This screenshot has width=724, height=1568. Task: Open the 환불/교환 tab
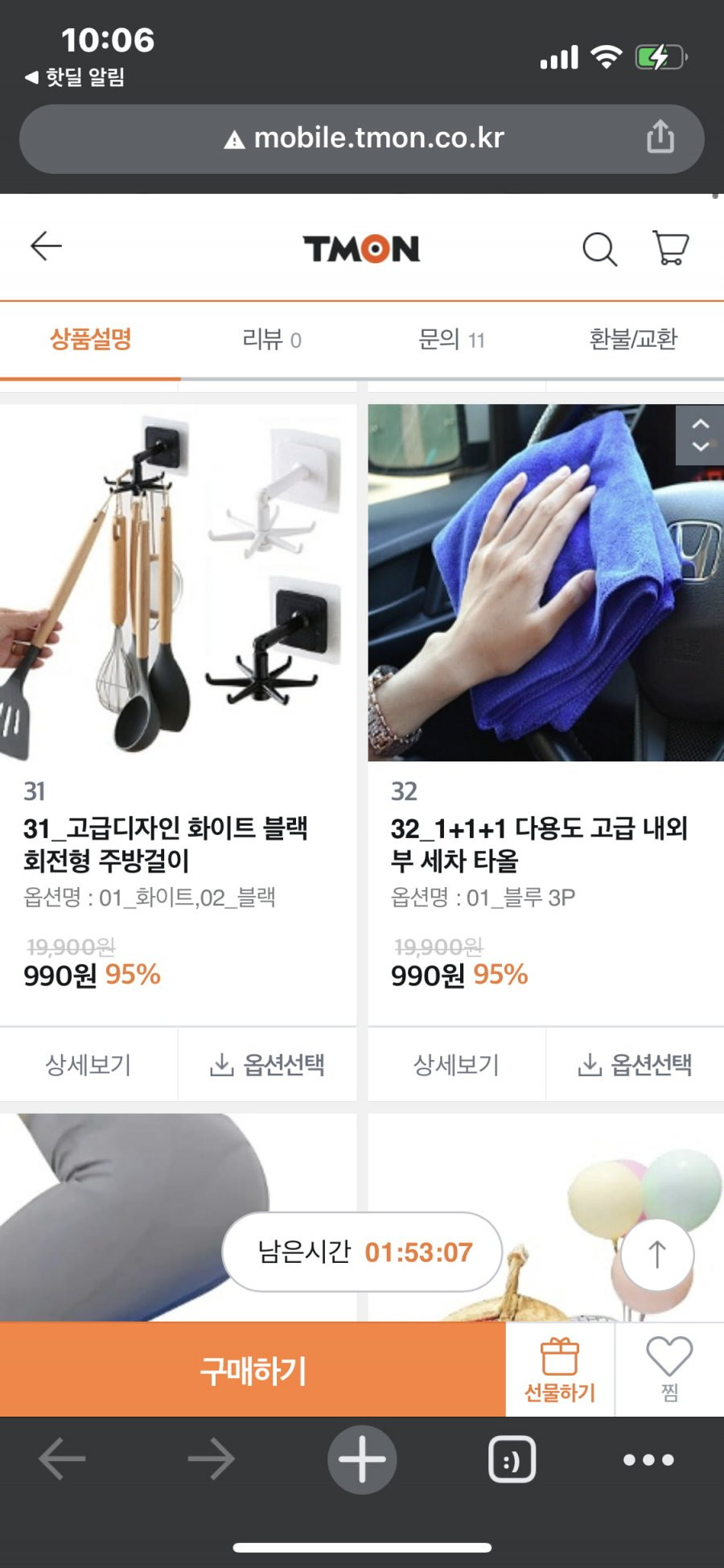point(633,339)
